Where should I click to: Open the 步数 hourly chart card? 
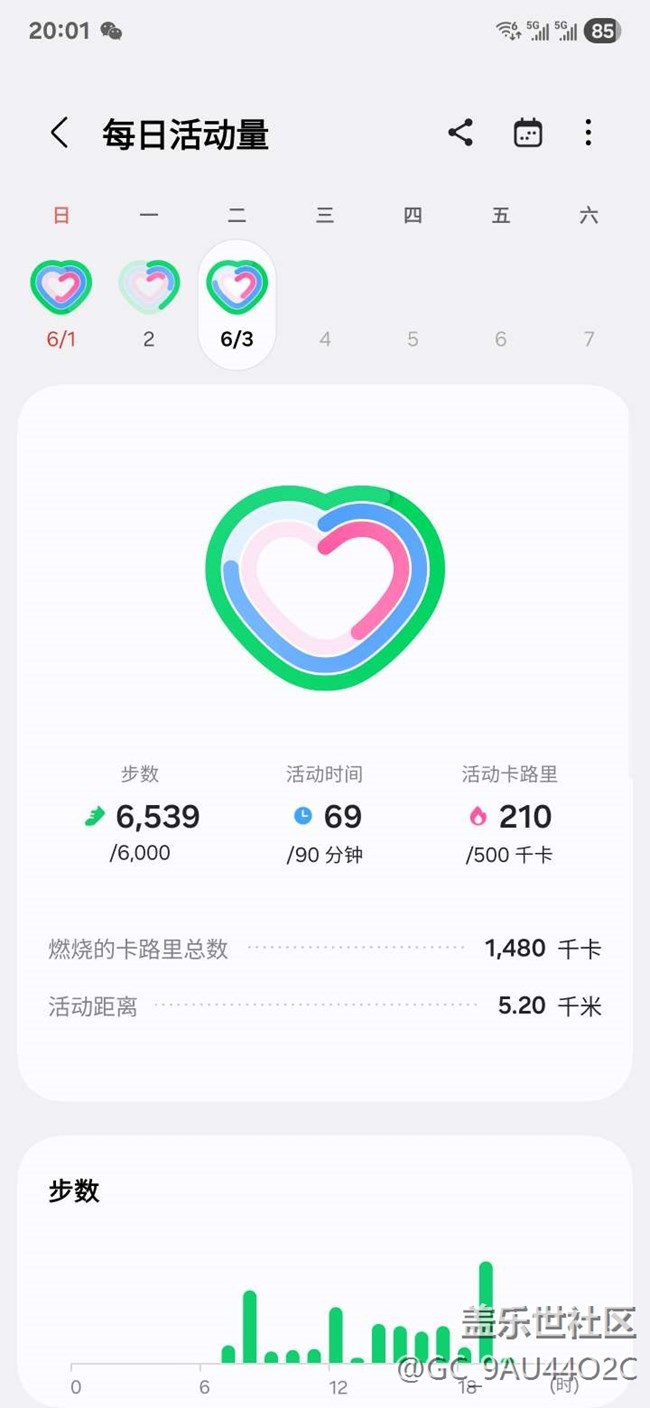[x=325, y=1271]
